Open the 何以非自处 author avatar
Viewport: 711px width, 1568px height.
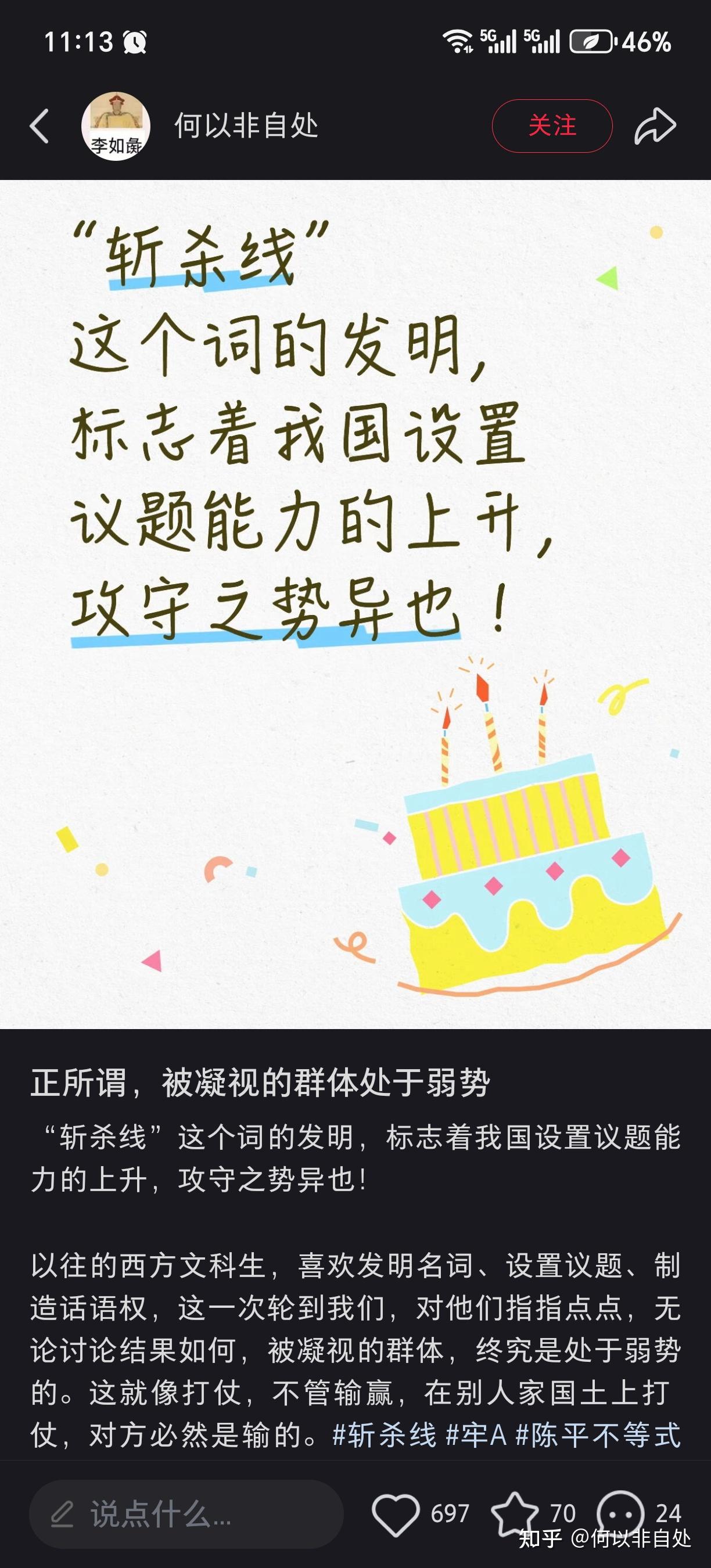[x=116, y=126]
